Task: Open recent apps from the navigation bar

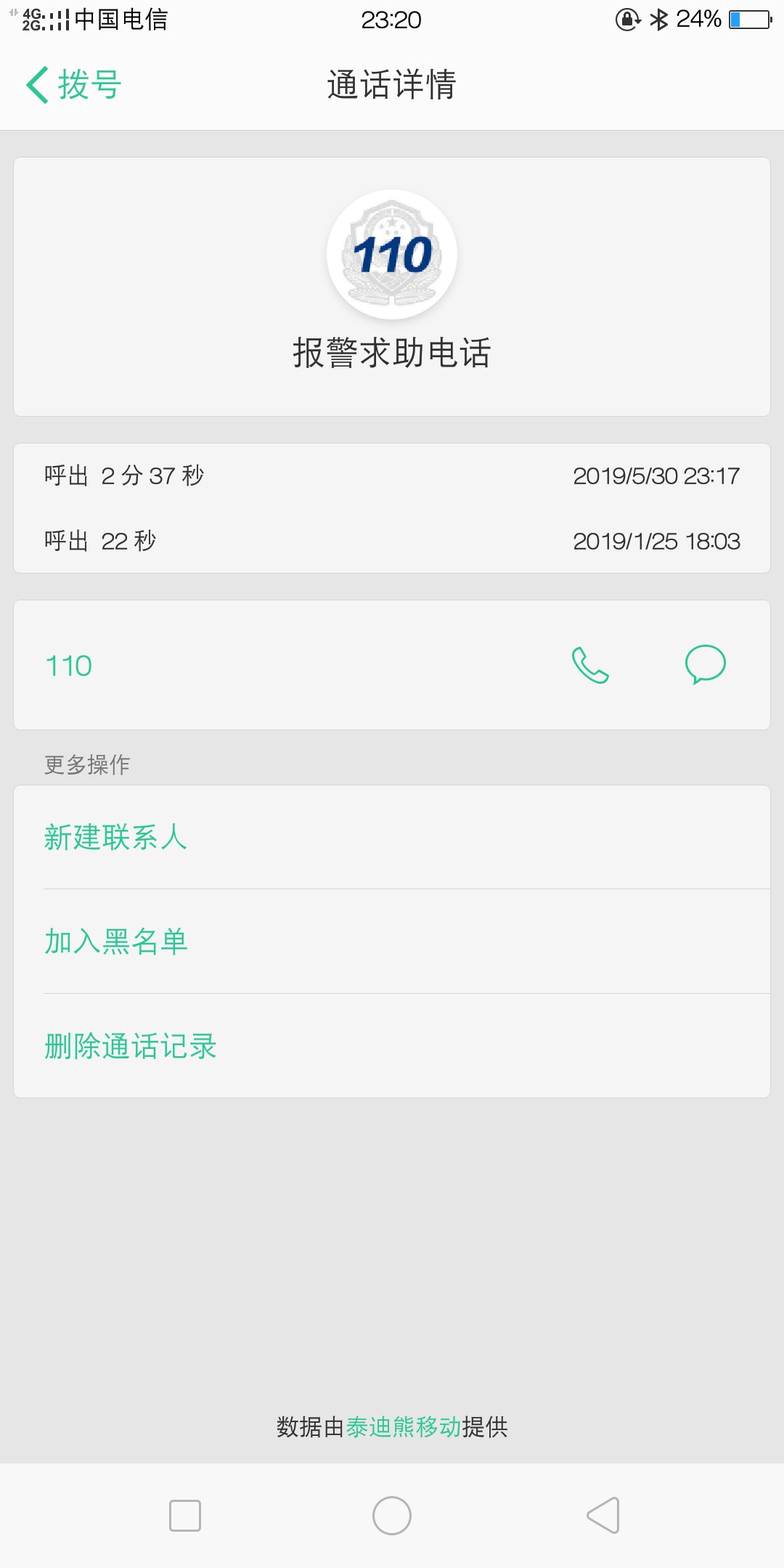Action: [x=185, y=1516]
